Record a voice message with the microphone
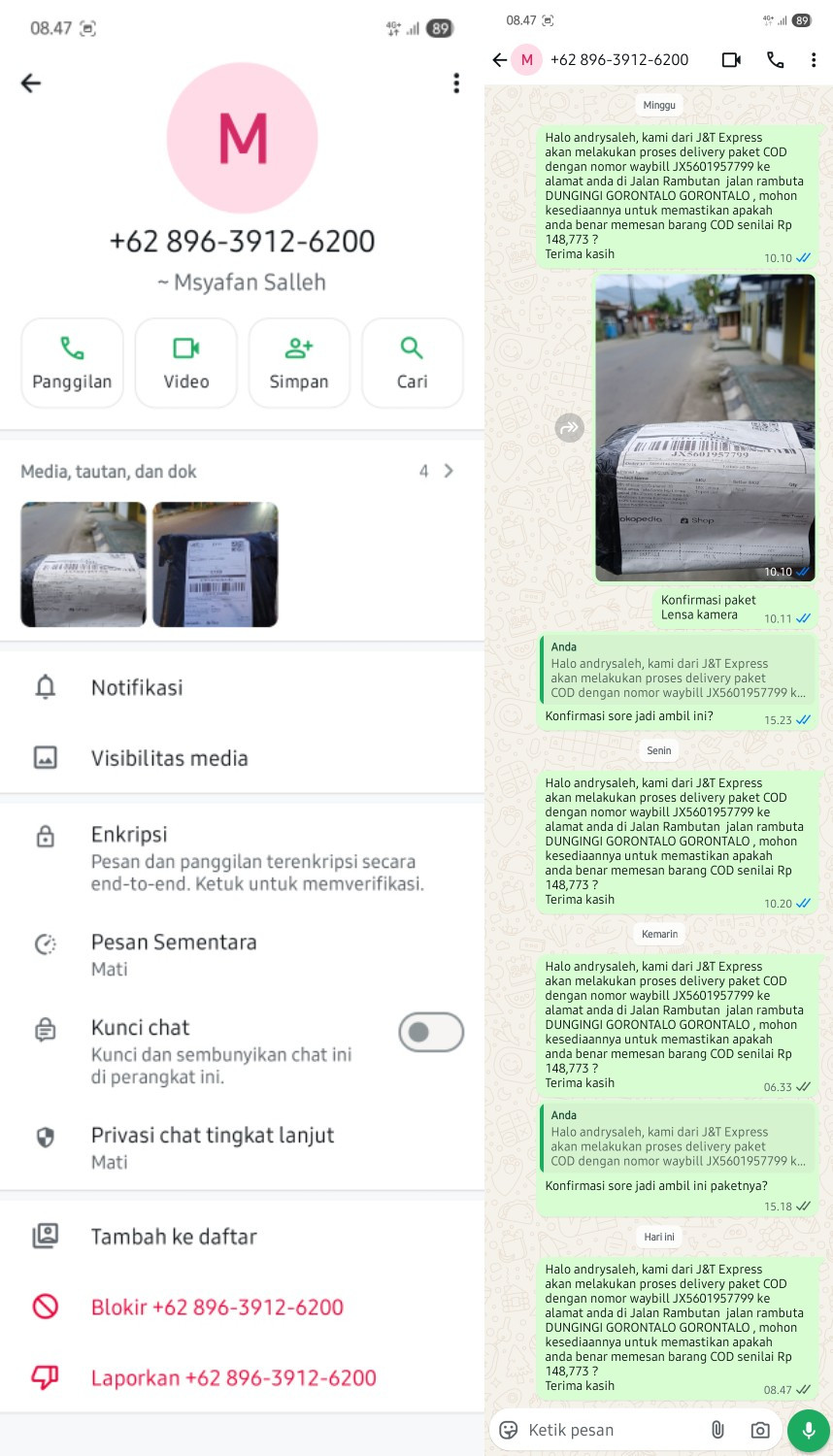833x1456 pixels. pyautogui.click(x=808, y=1430)
